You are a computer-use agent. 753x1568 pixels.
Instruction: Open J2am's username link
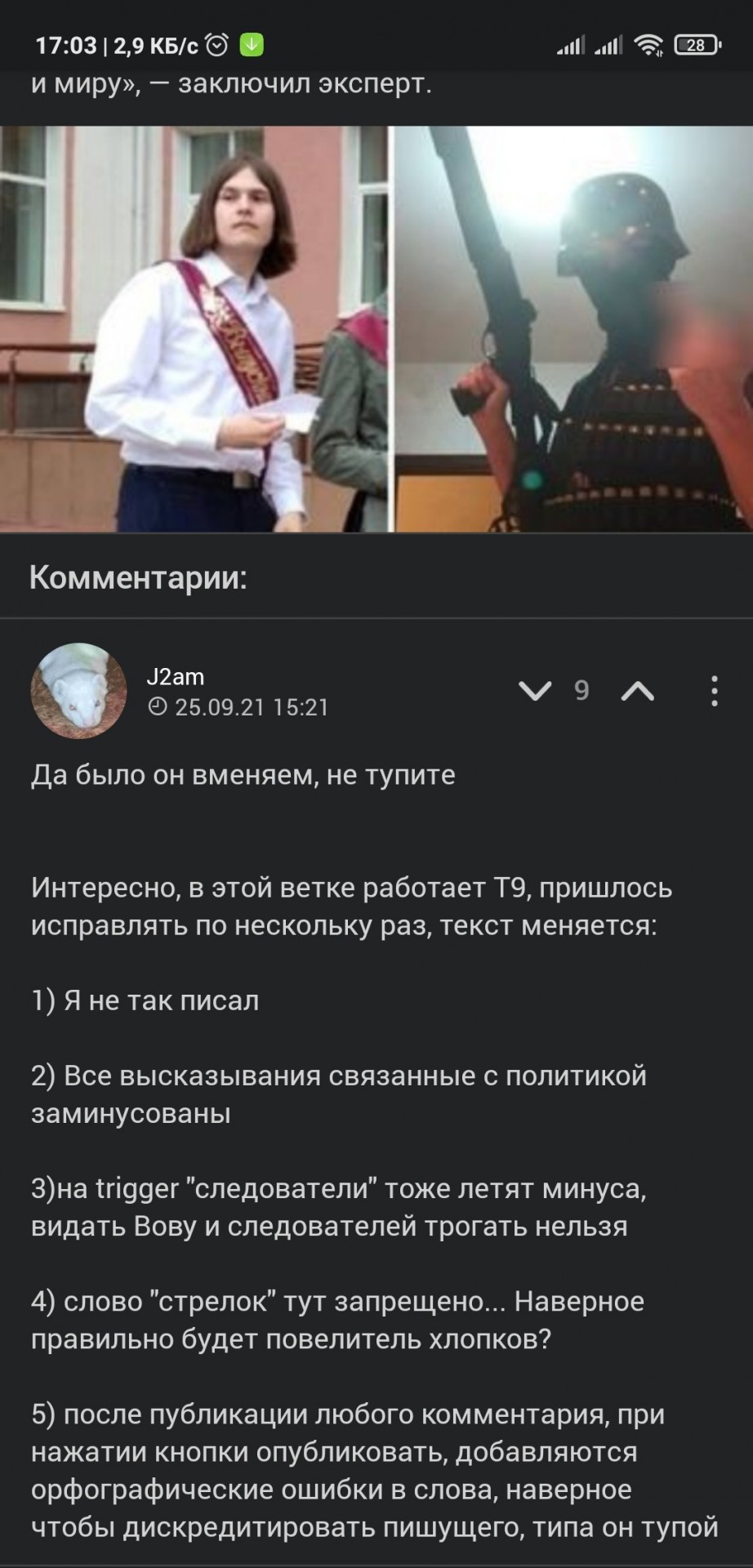tap(176, 676)
